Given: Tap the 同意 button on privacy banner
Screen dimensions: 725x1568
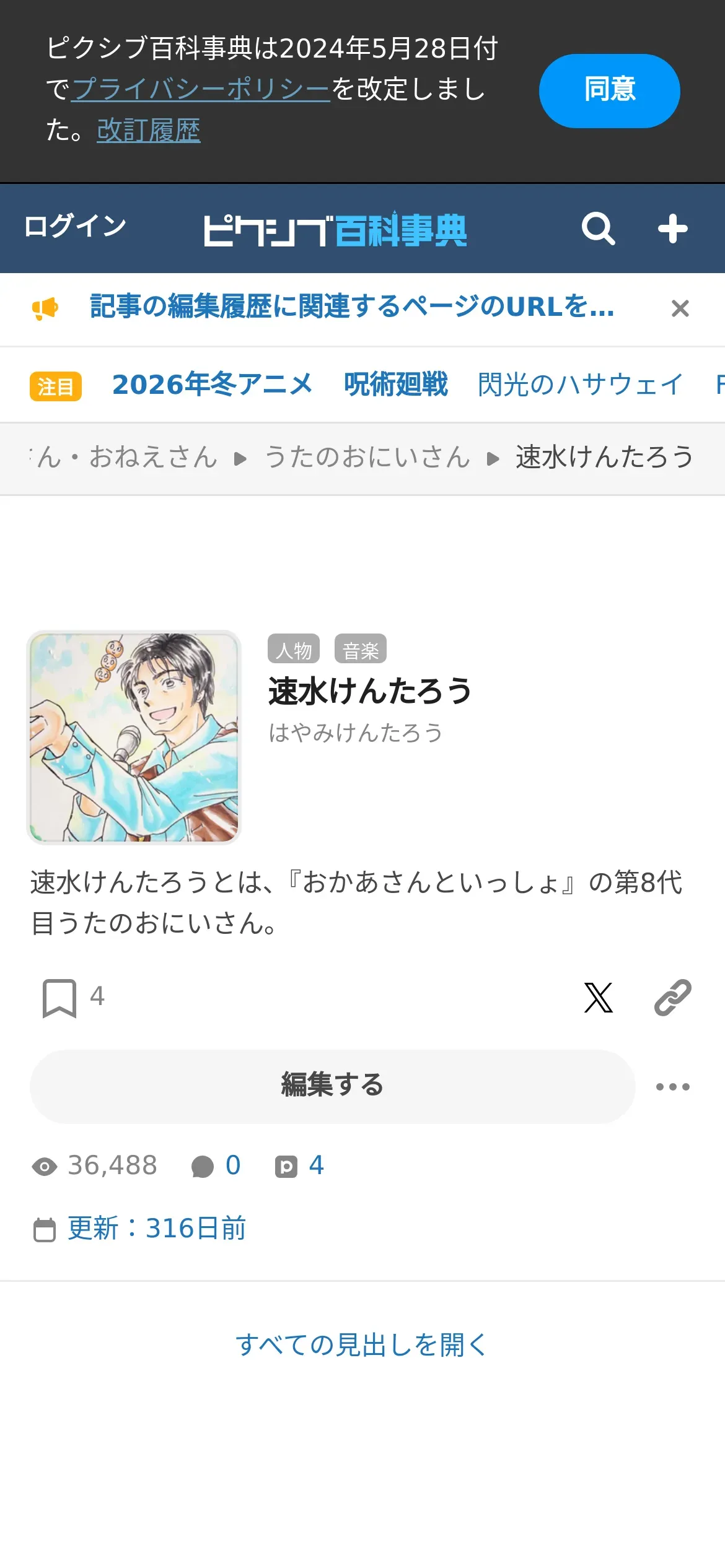Looking at the screenshot, I should coord(609,91).
